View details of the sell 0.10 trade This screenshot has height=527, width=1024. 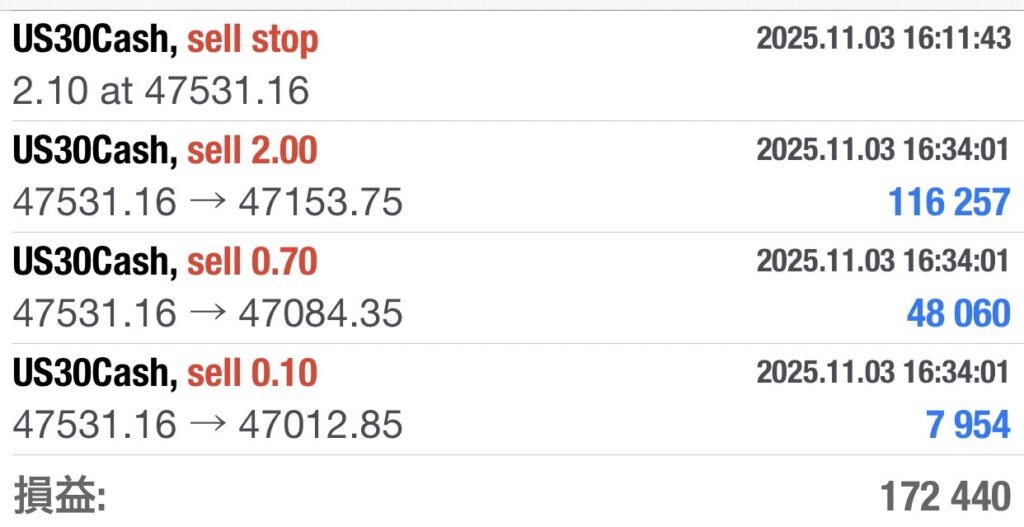(512, 399)
